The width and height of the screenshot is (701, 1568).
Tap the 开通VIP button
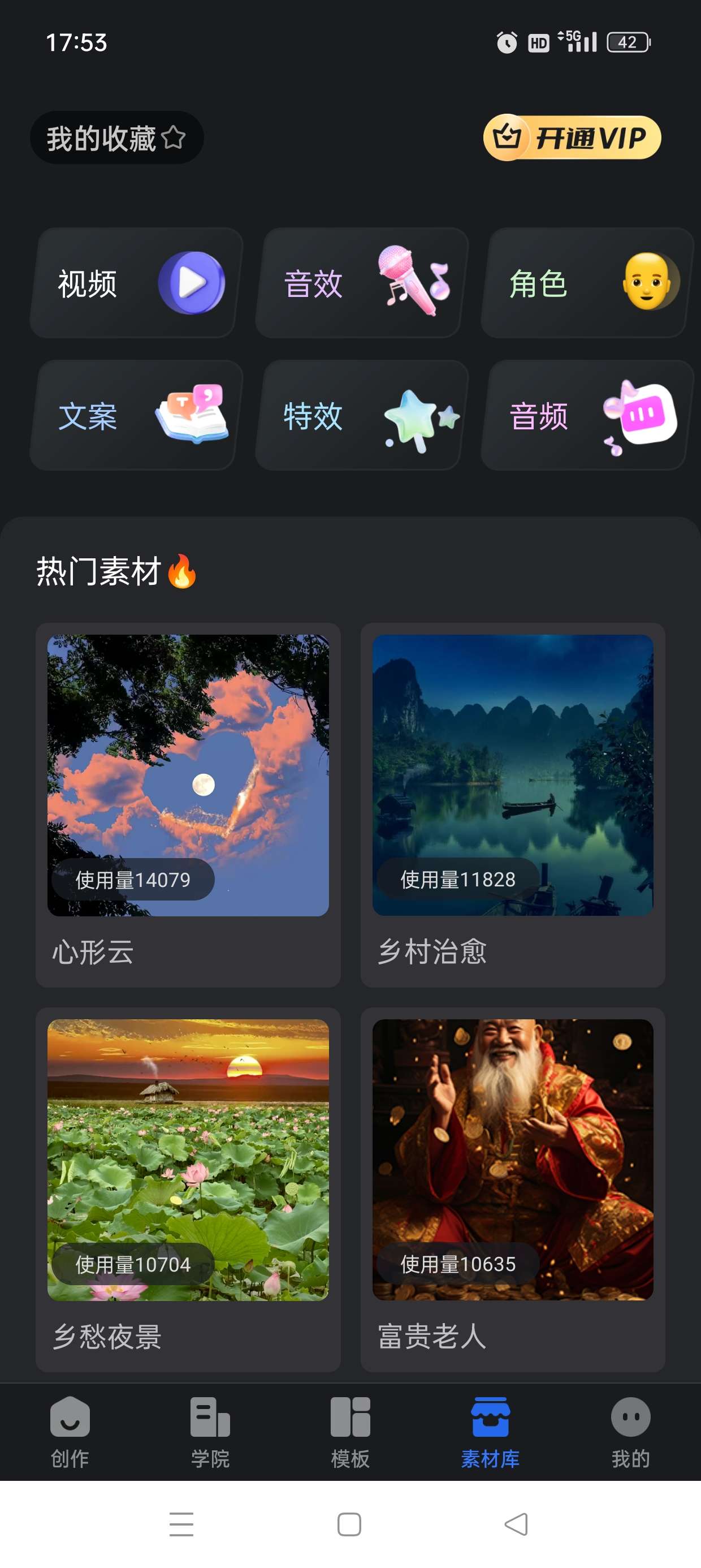(572, 138)
